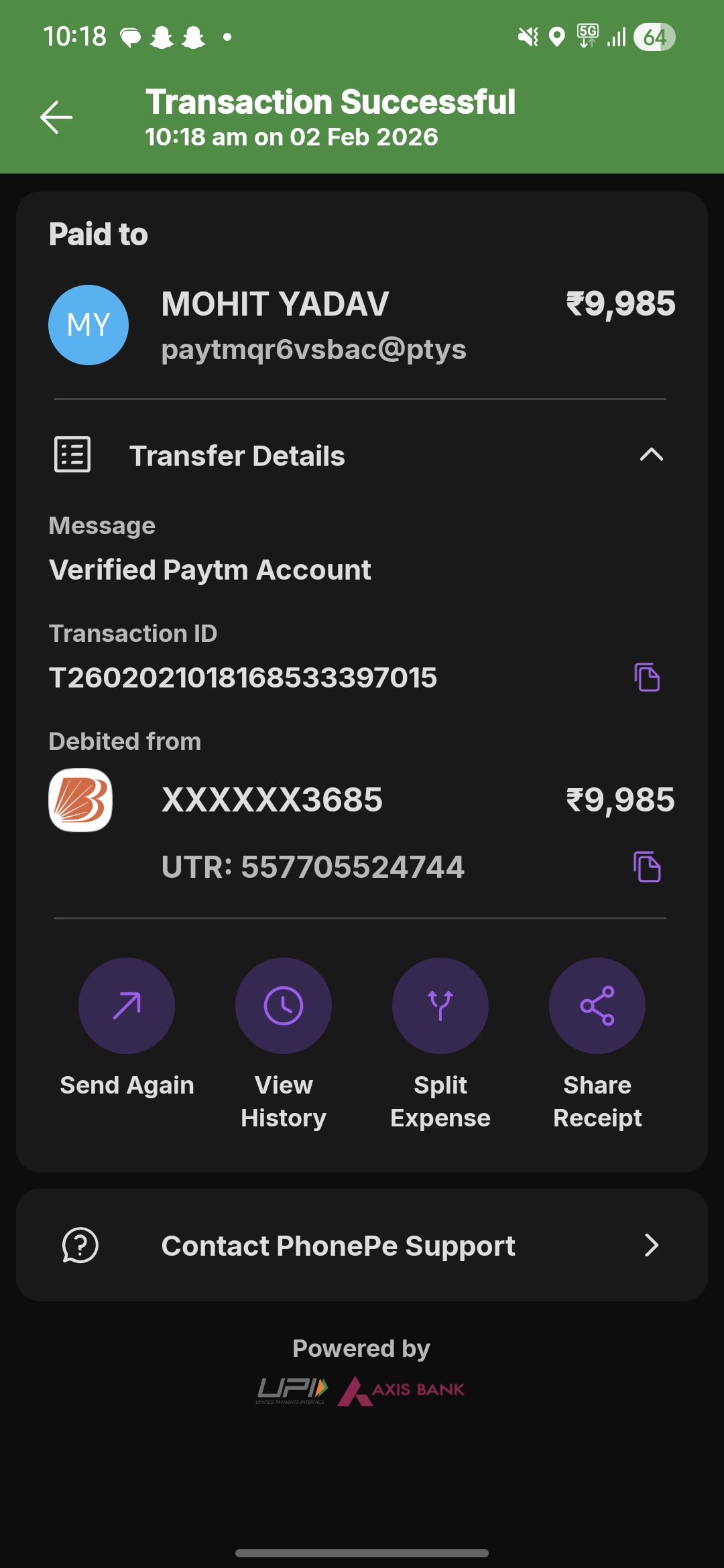The image size is (724, 1568).
Task: Open Contact PhonePe Support
Action: tap(362, 1246)
